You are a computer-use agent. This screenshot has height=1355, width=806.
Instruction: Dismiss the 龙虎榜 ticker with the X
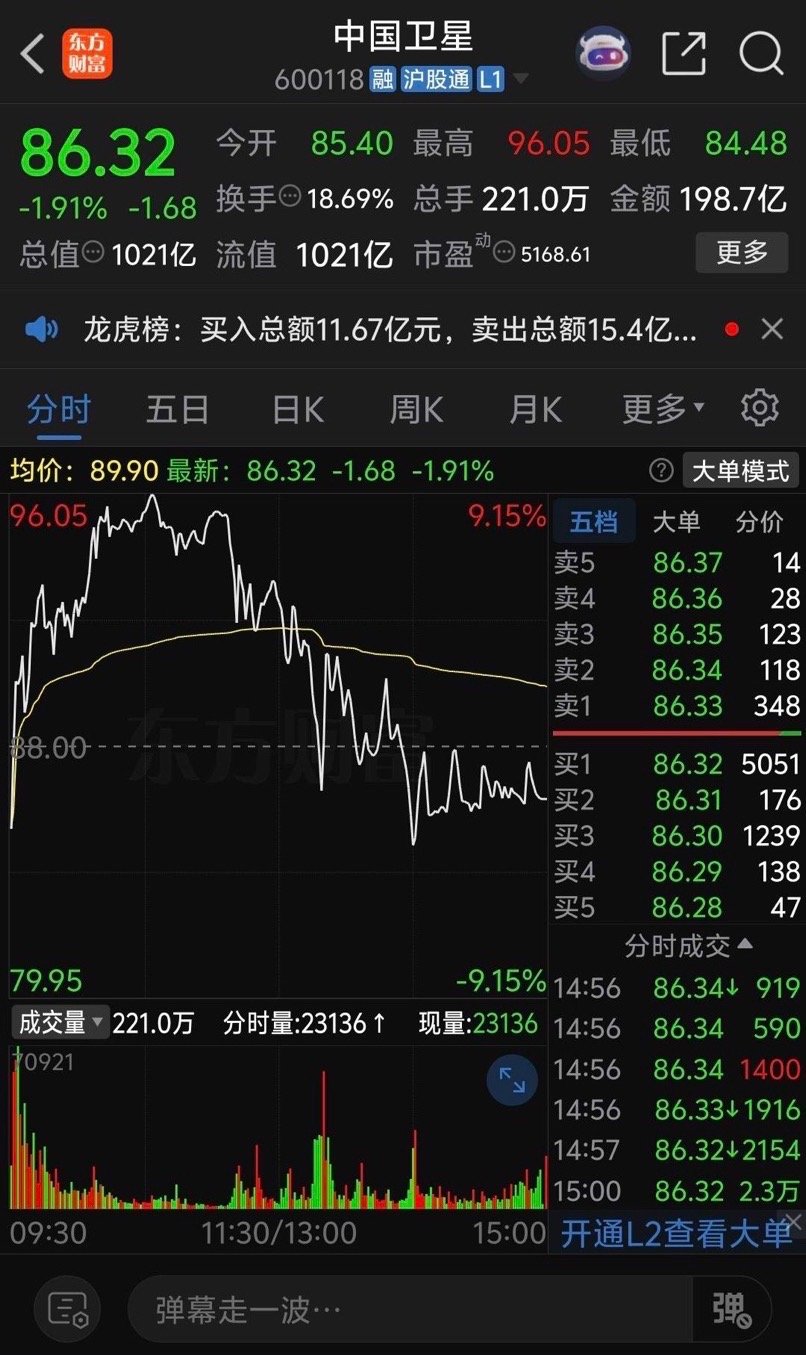tap(772, 327)
